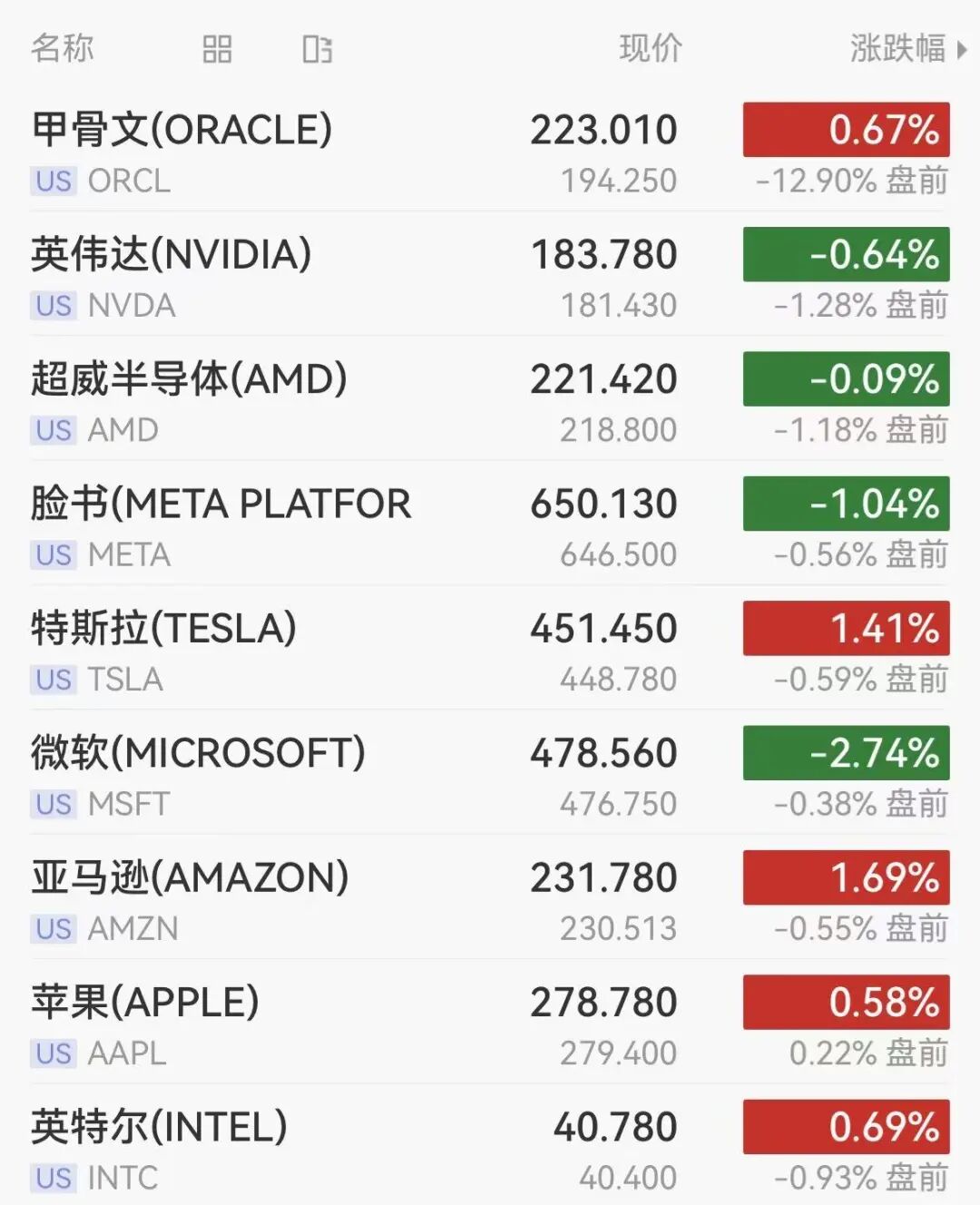The height and width of the screenshot is (1205, 980).
Task: Toggle the column layout icon
Action: click(317, 49)
